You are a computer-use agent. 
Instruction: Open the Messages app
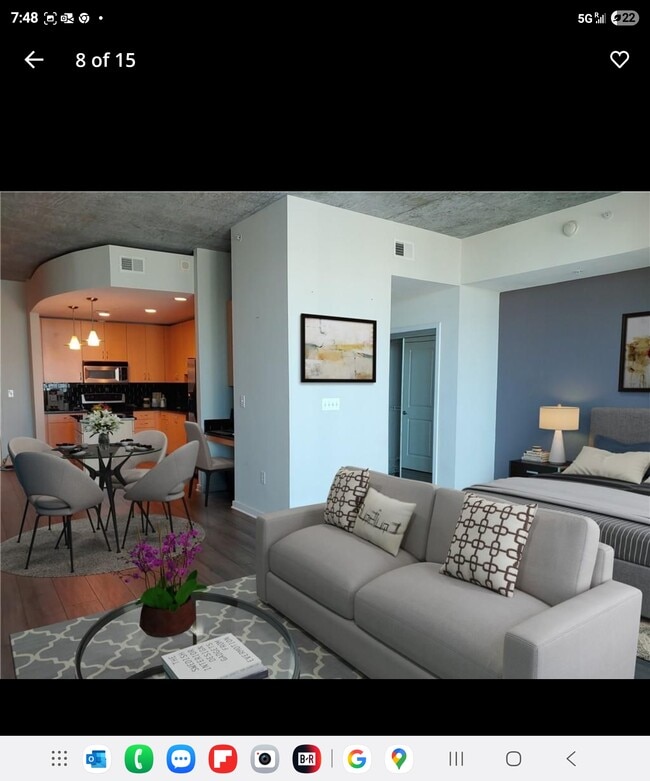[181, 759]
